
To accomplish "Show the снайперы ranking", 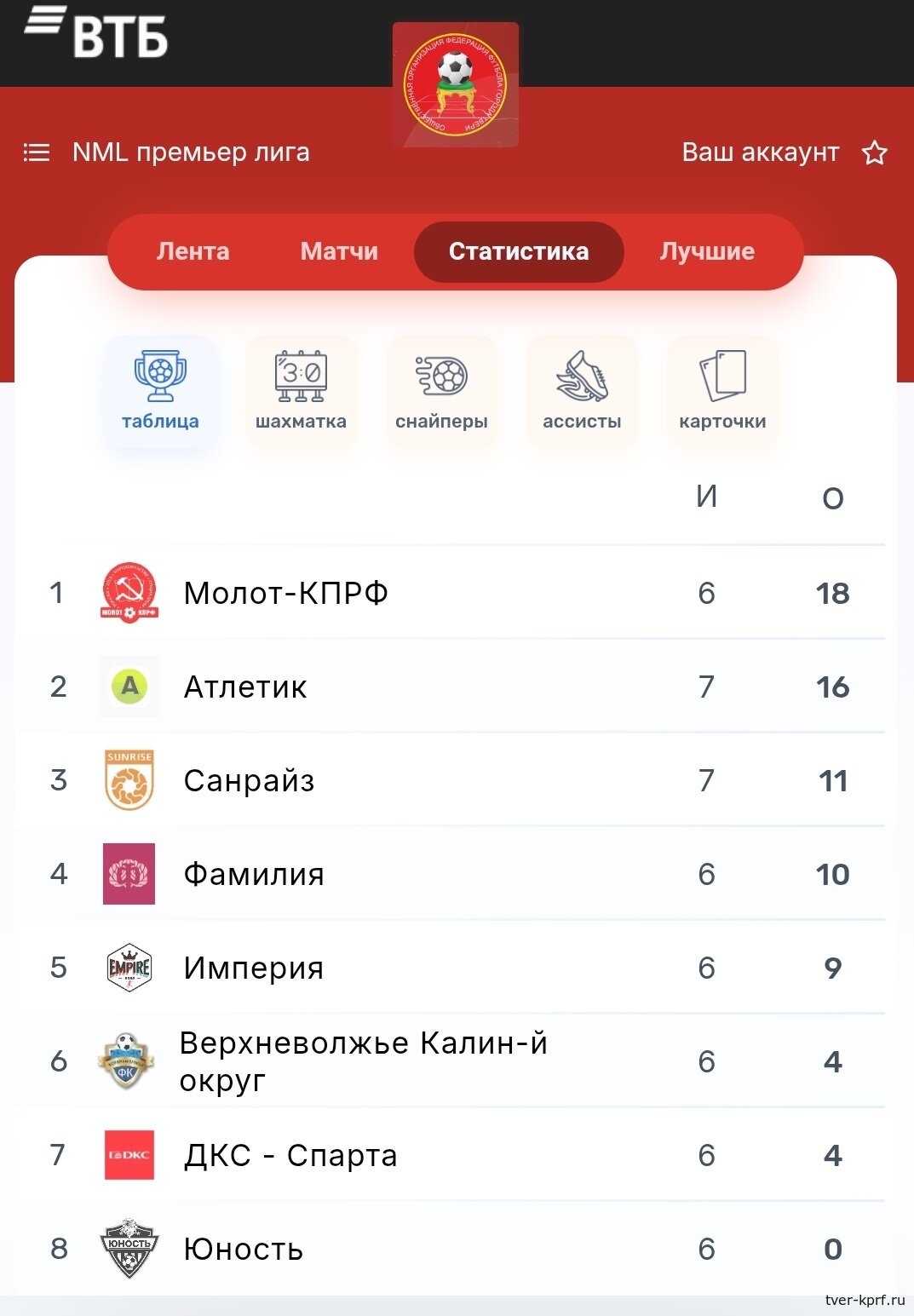I will click(441, 391).
